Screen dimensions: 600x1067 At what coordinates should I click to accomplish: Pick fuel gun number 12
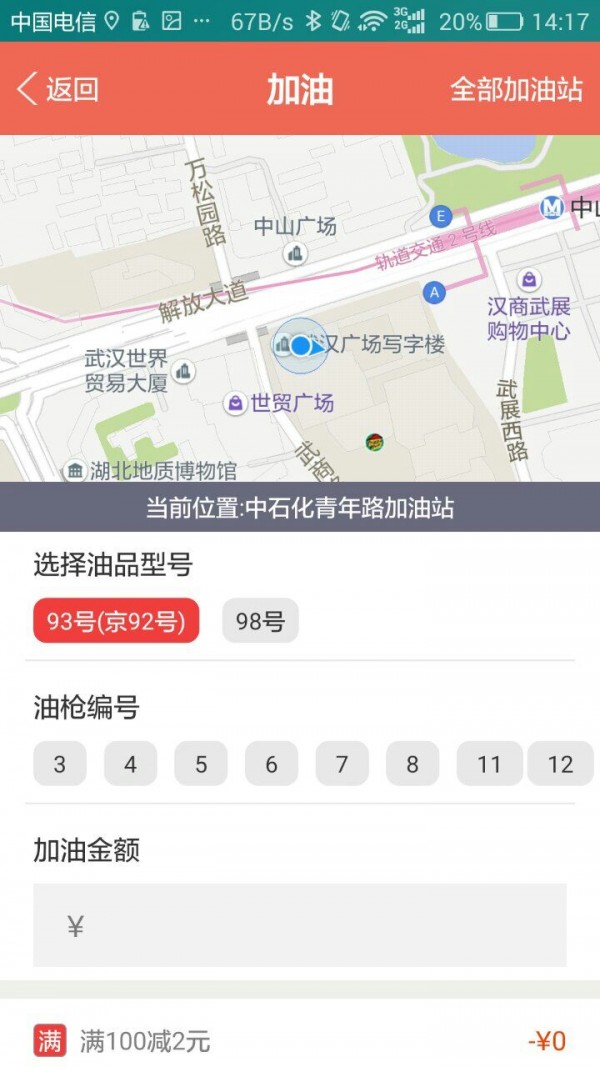(560, 764)
